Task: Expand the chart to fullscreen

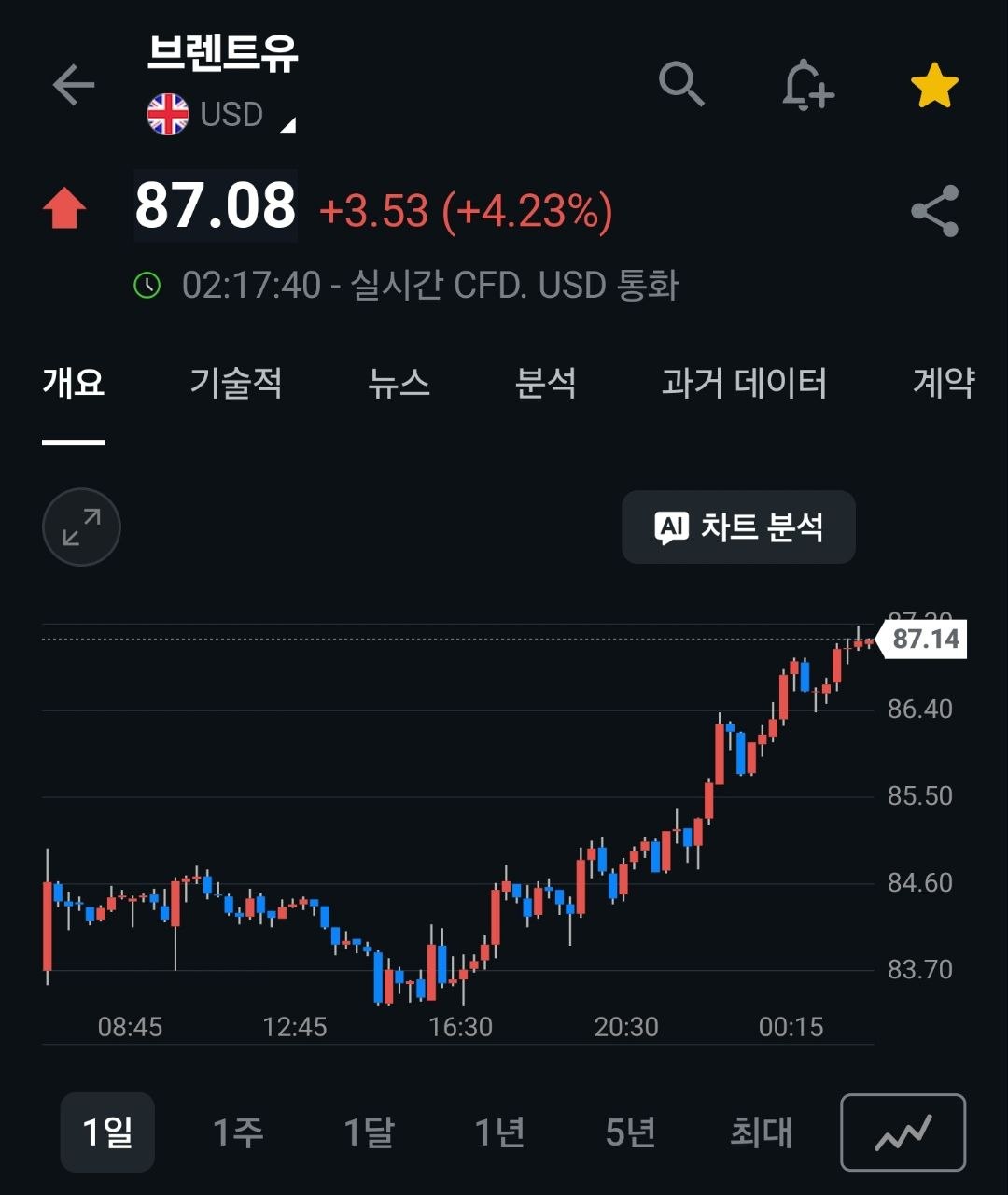Action: (81, 527)
